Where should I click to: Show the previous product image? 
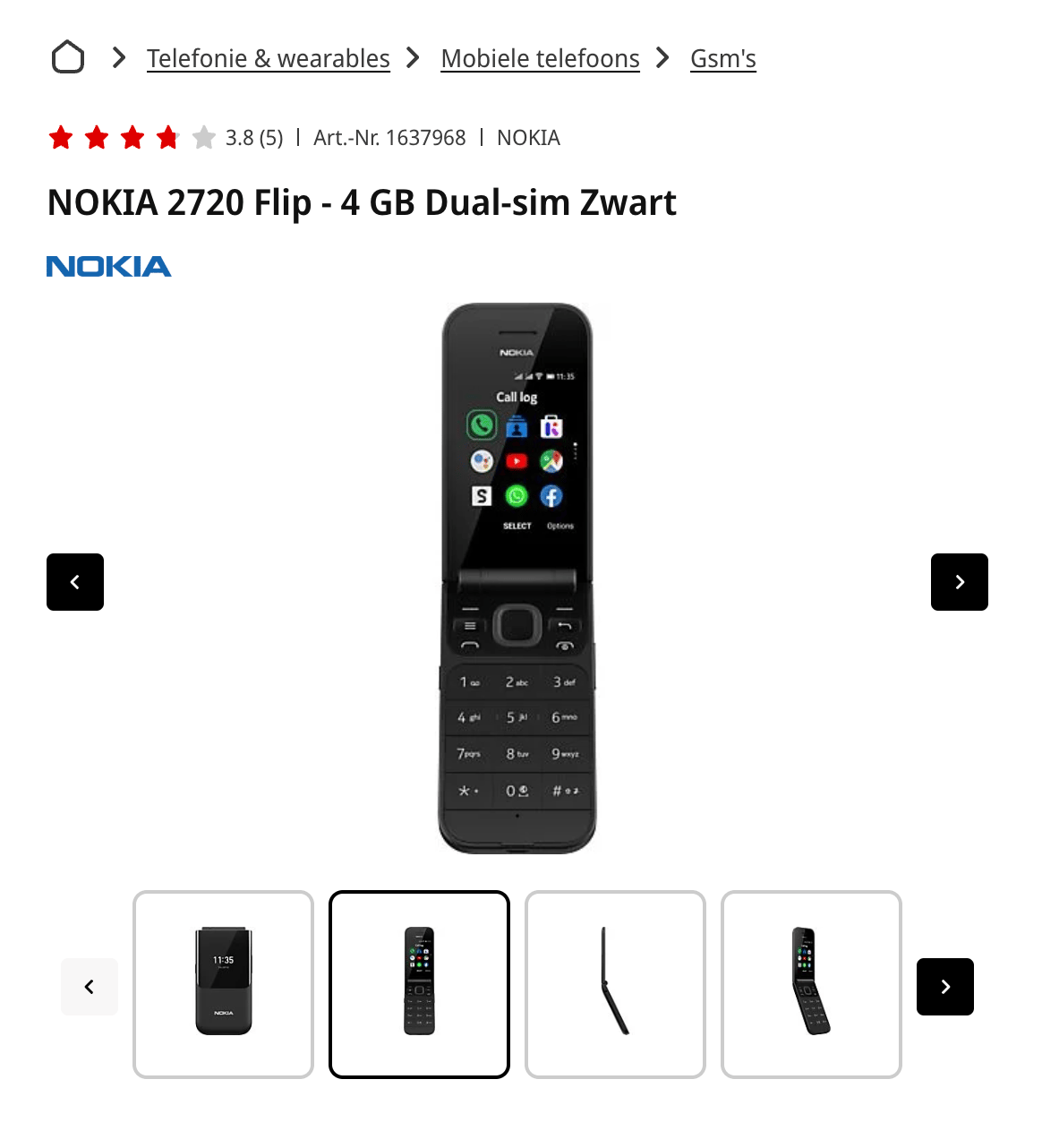pos(75,582)
